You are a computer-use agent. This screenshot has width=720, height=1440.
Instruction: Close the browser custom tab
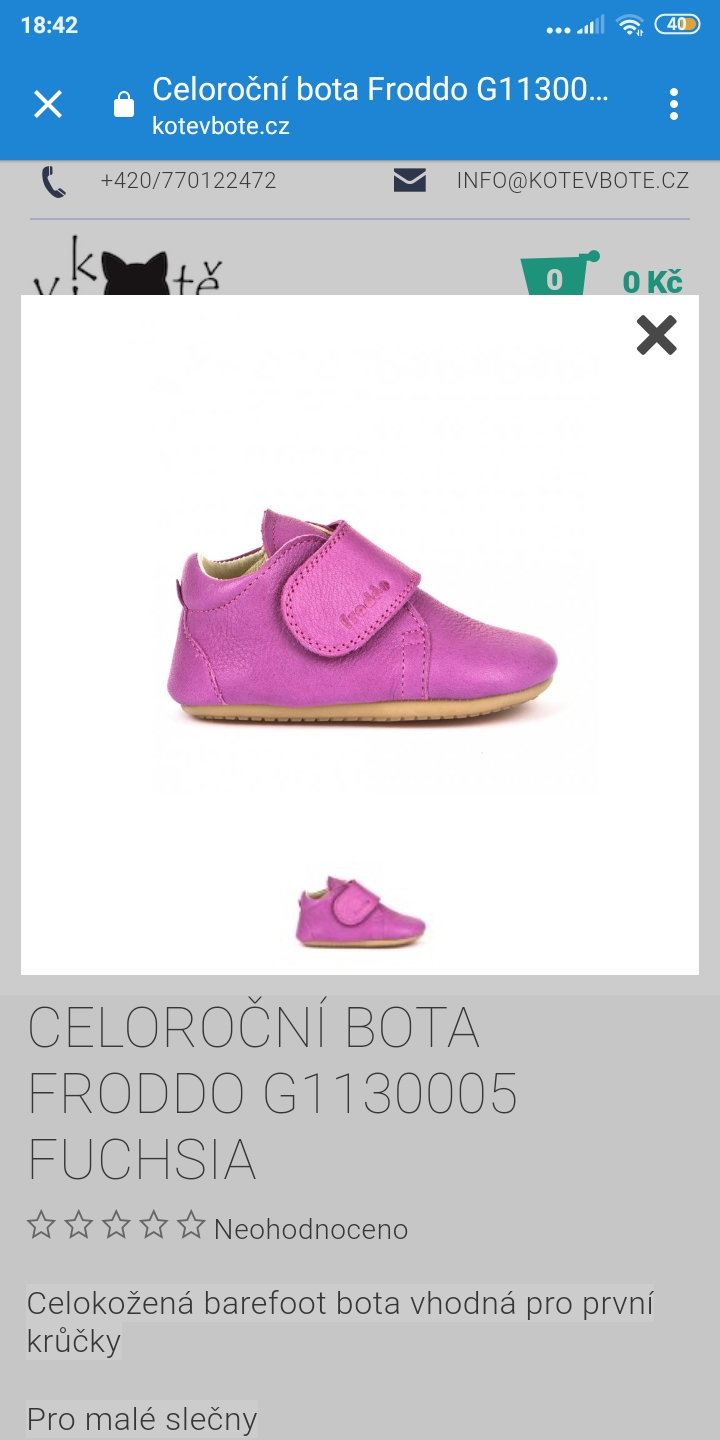point(48,104)
